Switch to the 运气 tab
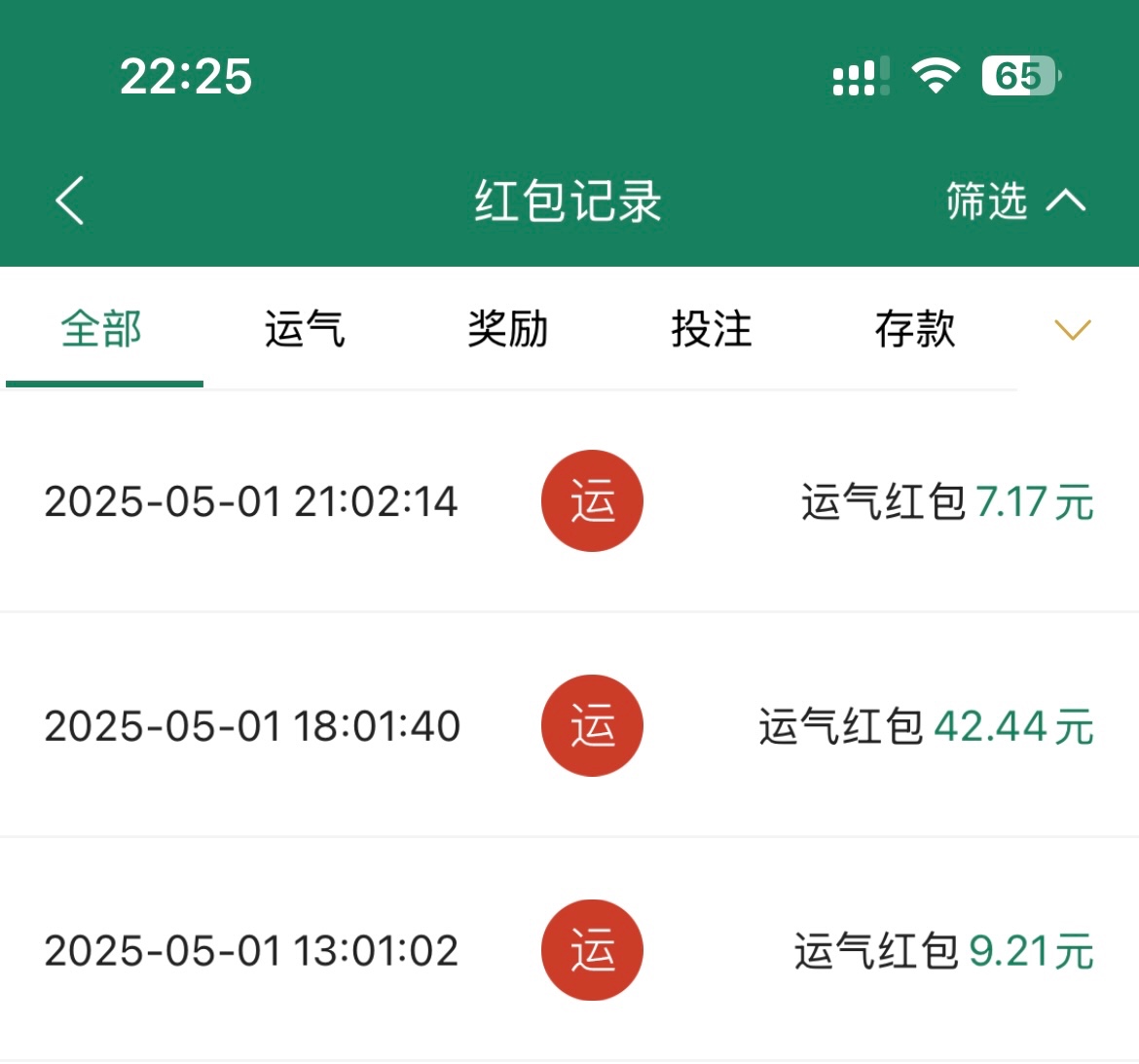1139x1064 pixels. pos(305,329)
